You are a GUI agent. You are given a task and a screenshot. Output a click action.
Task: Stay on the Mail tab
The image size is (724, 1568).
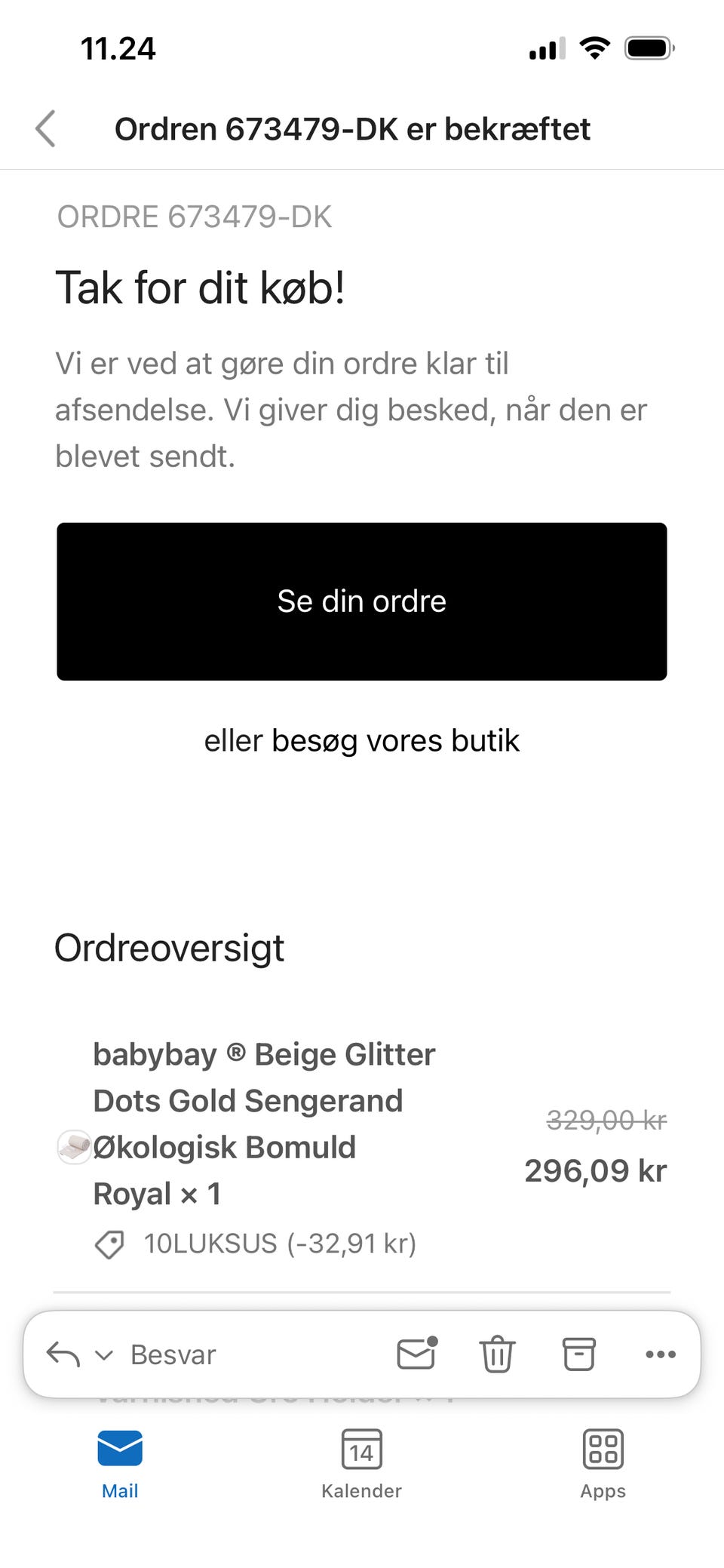(x=119, y=1464)
